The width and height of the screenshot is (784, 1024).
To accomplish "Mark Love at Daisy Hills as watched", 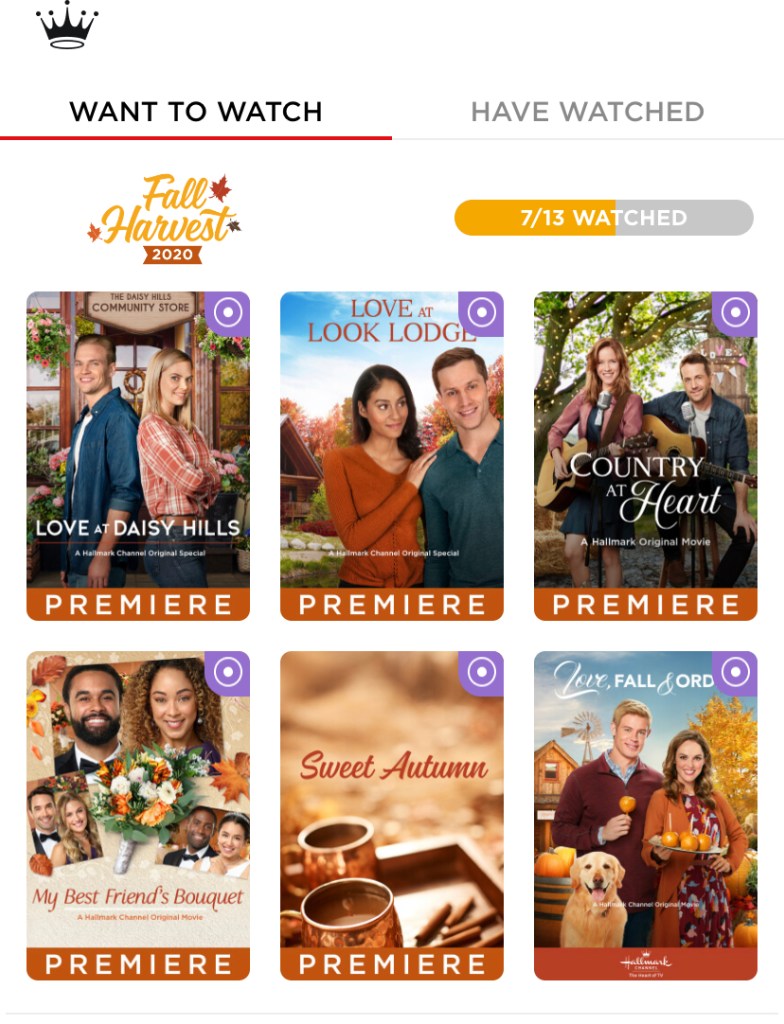I will [x=228, y=312].
